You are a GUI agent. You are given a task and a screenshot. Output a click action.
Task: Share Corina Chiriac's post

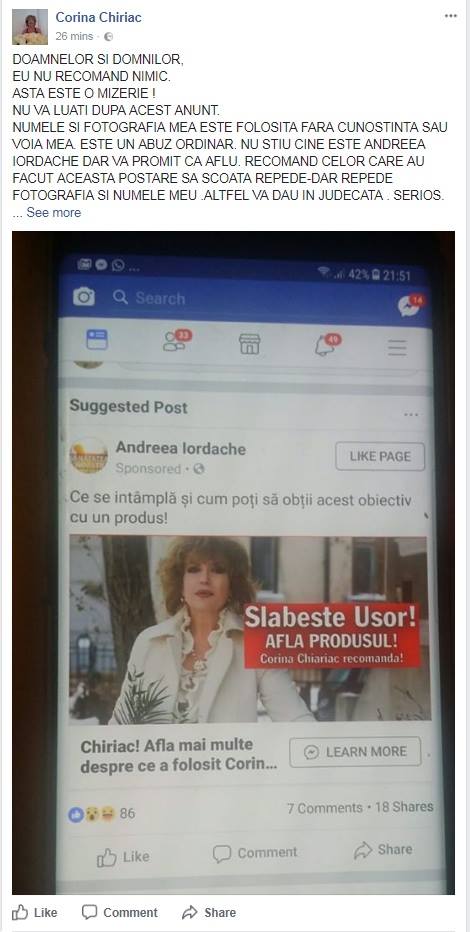pyautogui.click(x=209, y=912)
